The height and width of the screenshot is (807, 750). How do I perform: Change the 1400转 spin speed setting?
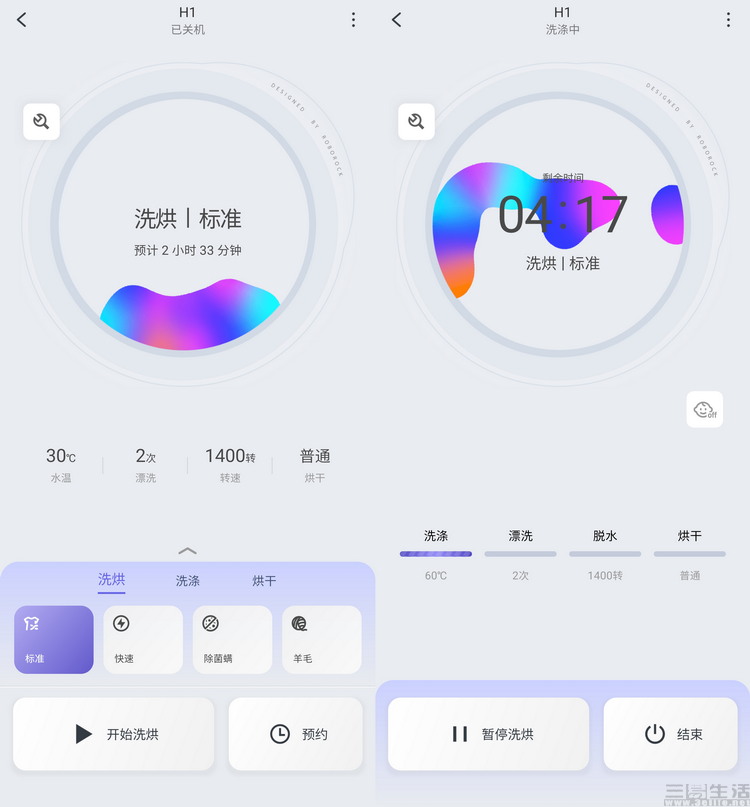[x=230, y=464]
